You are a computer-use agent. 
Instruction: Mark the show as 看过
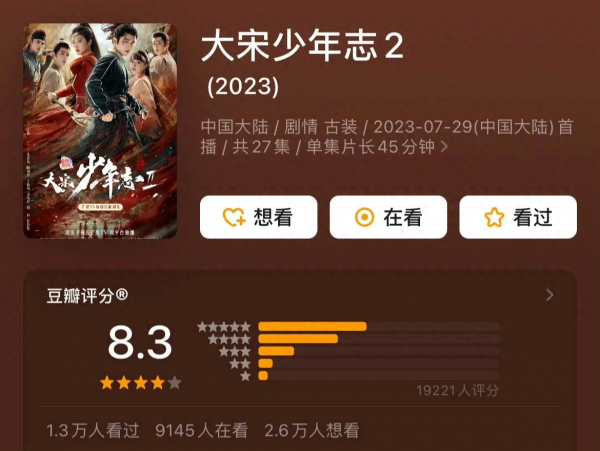coord(518,217)
